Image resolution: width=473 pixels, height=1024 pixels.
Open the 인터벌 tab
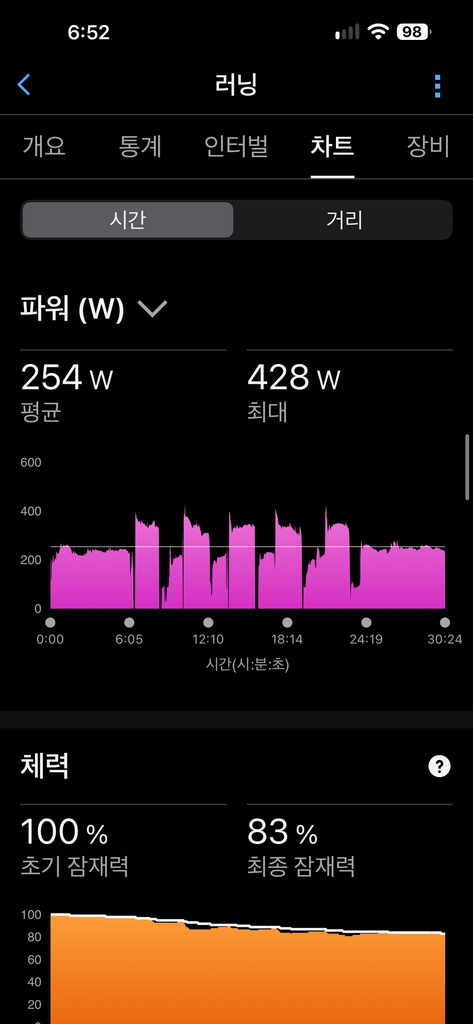coord(236,146)
